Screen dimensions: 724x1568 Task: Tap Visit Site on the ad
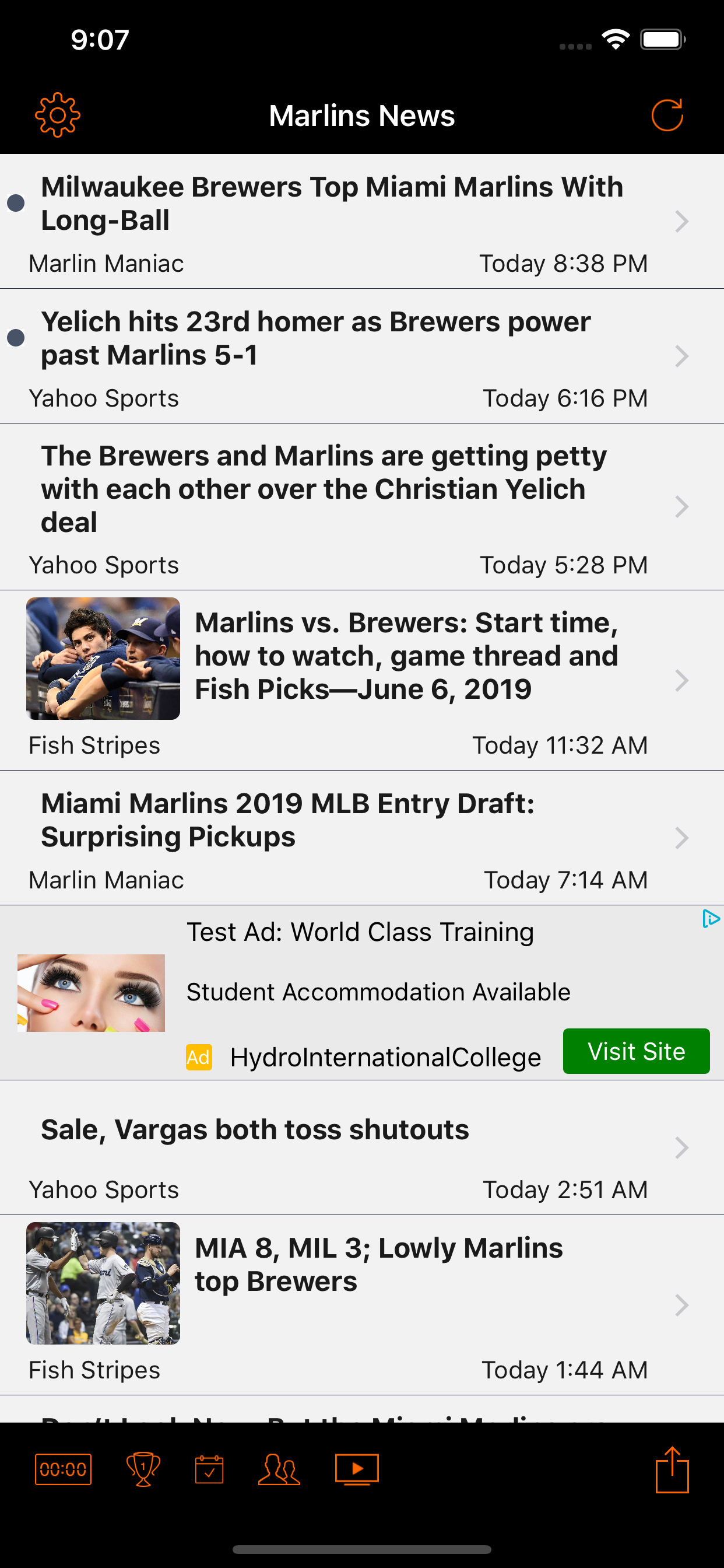(636, 1051)
